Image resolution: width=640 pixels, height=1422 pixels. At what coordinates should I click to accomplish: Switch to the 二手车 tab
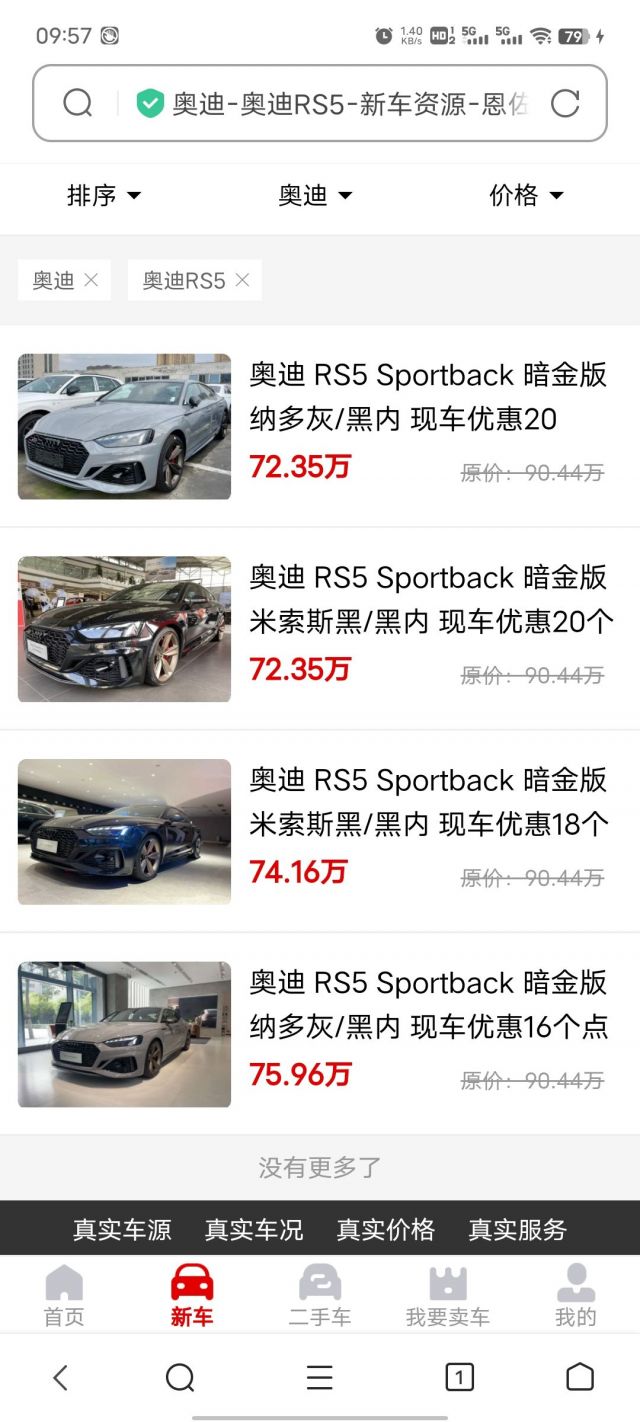320,1295
